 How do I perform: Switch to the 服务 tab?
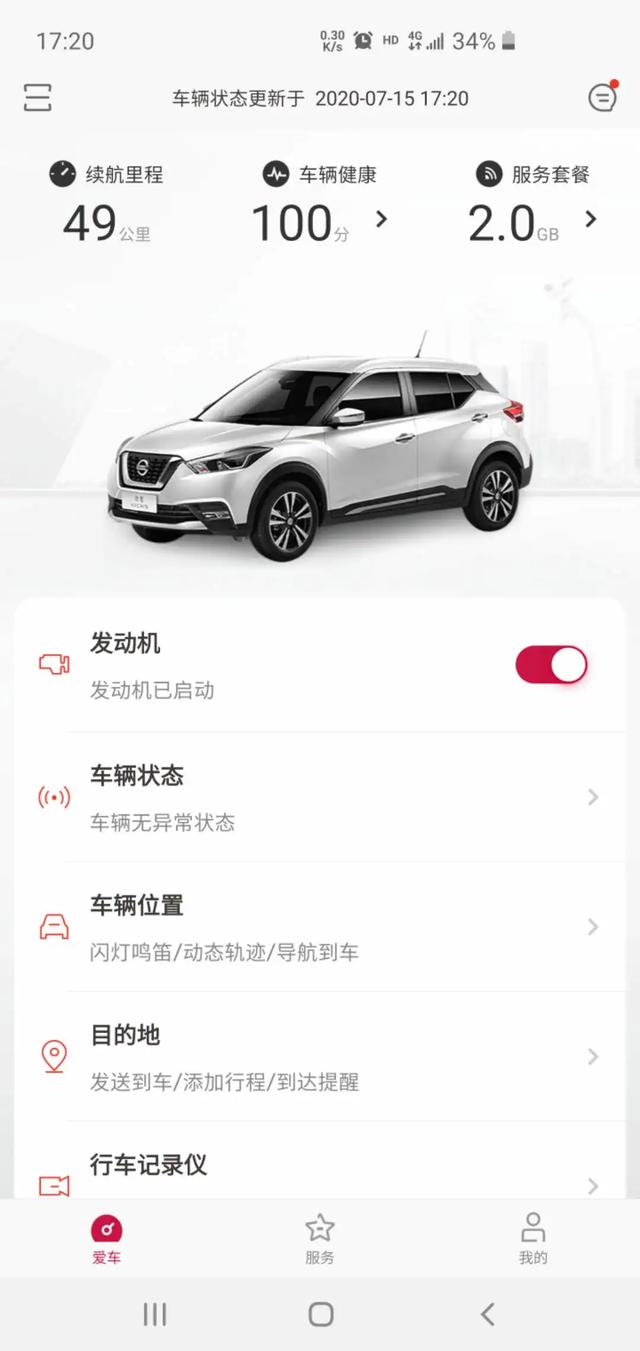pos(320,1239)
